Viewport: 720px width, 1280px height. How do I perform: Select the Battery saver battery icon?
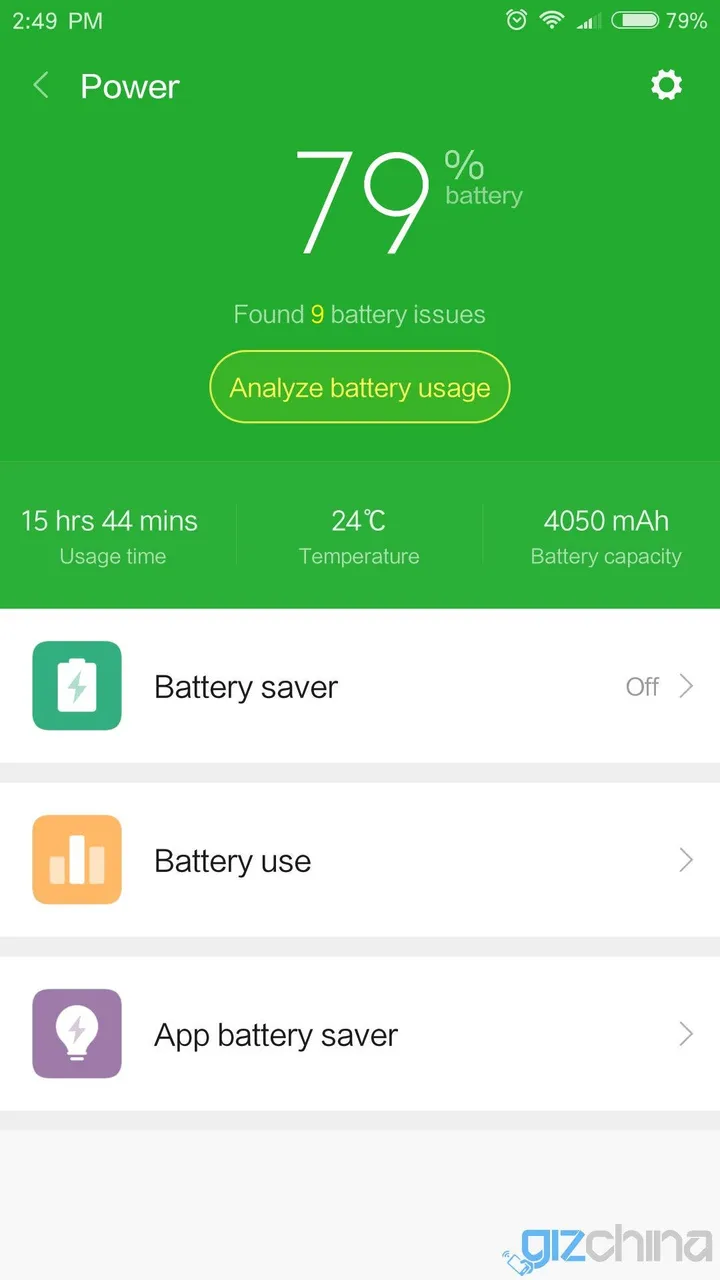coord(77,686)
